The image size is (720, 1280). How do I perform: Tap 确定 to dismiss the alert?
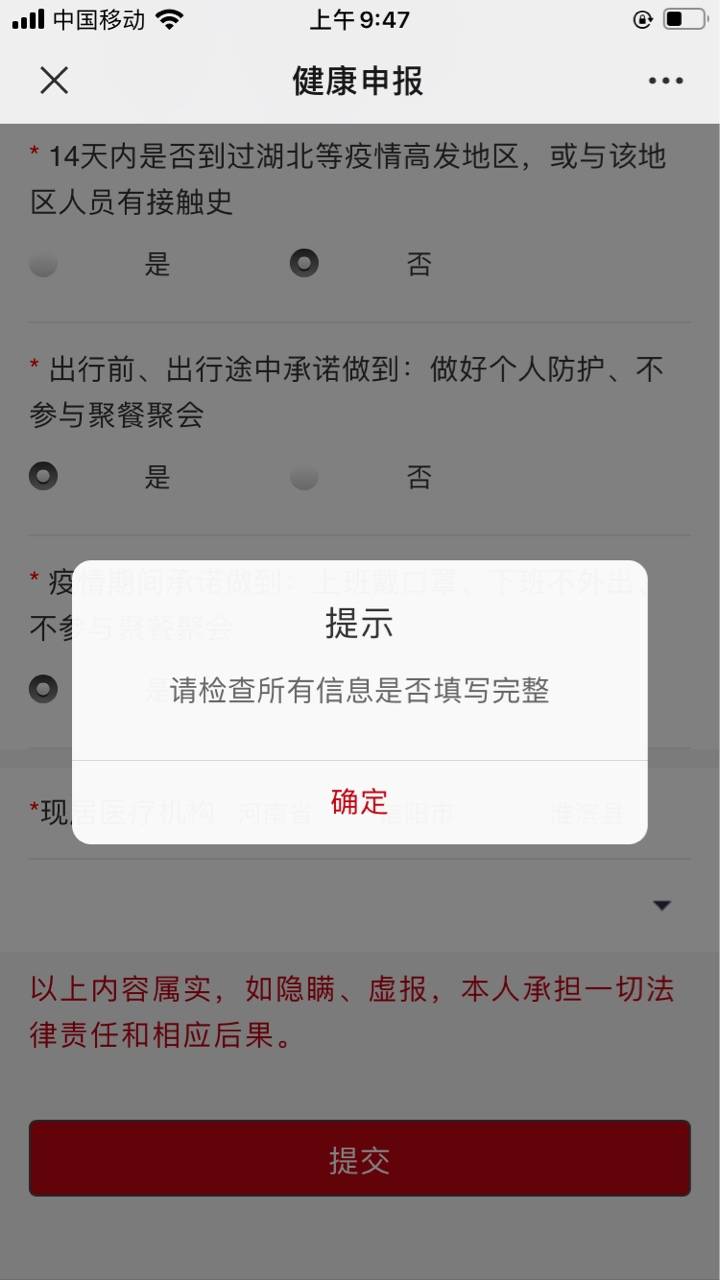point(359,801)
